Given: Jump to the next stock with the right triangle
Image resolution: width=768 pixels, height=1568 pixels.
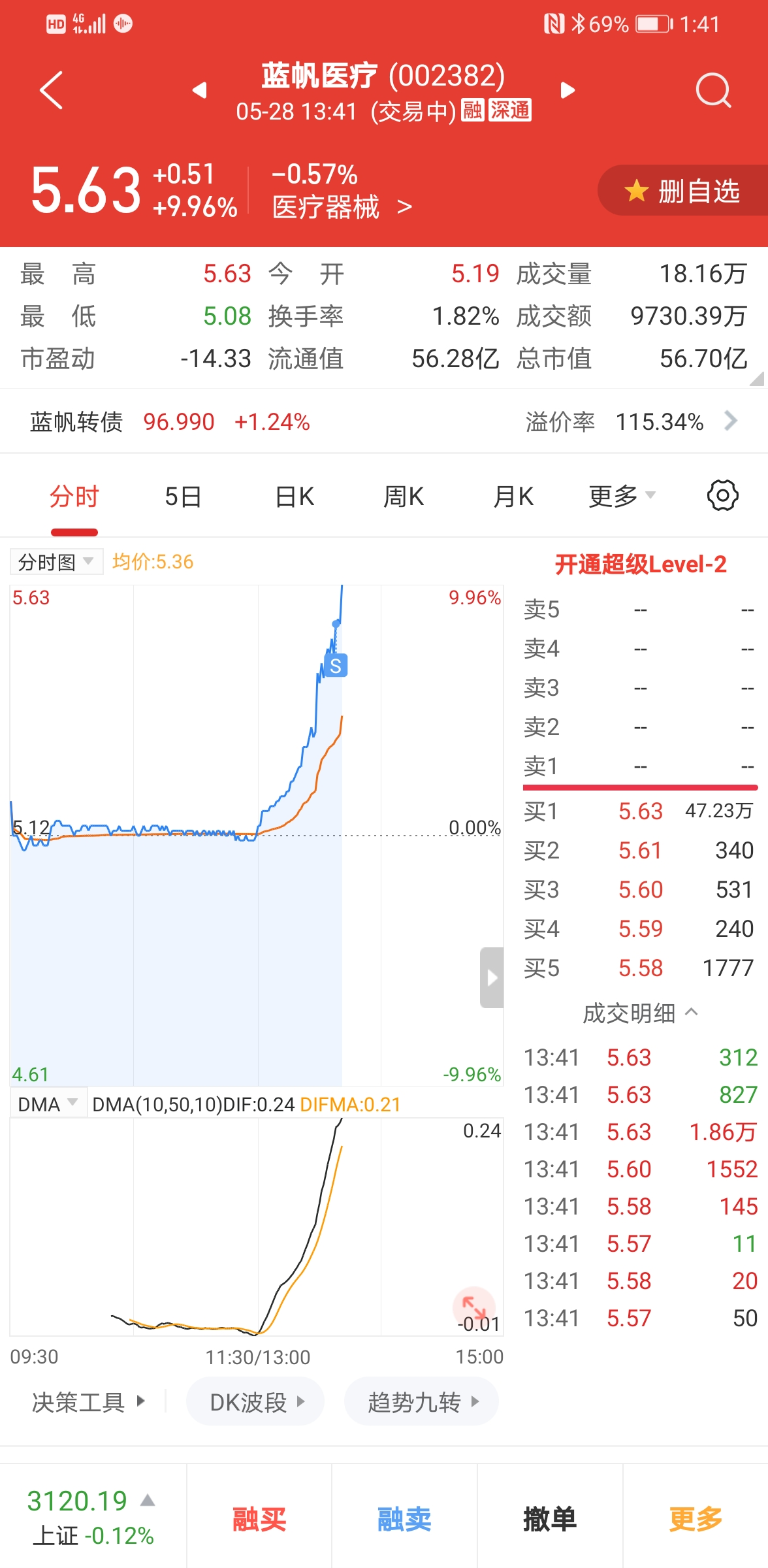Looking at the screenshot, I should coord(568,90).
